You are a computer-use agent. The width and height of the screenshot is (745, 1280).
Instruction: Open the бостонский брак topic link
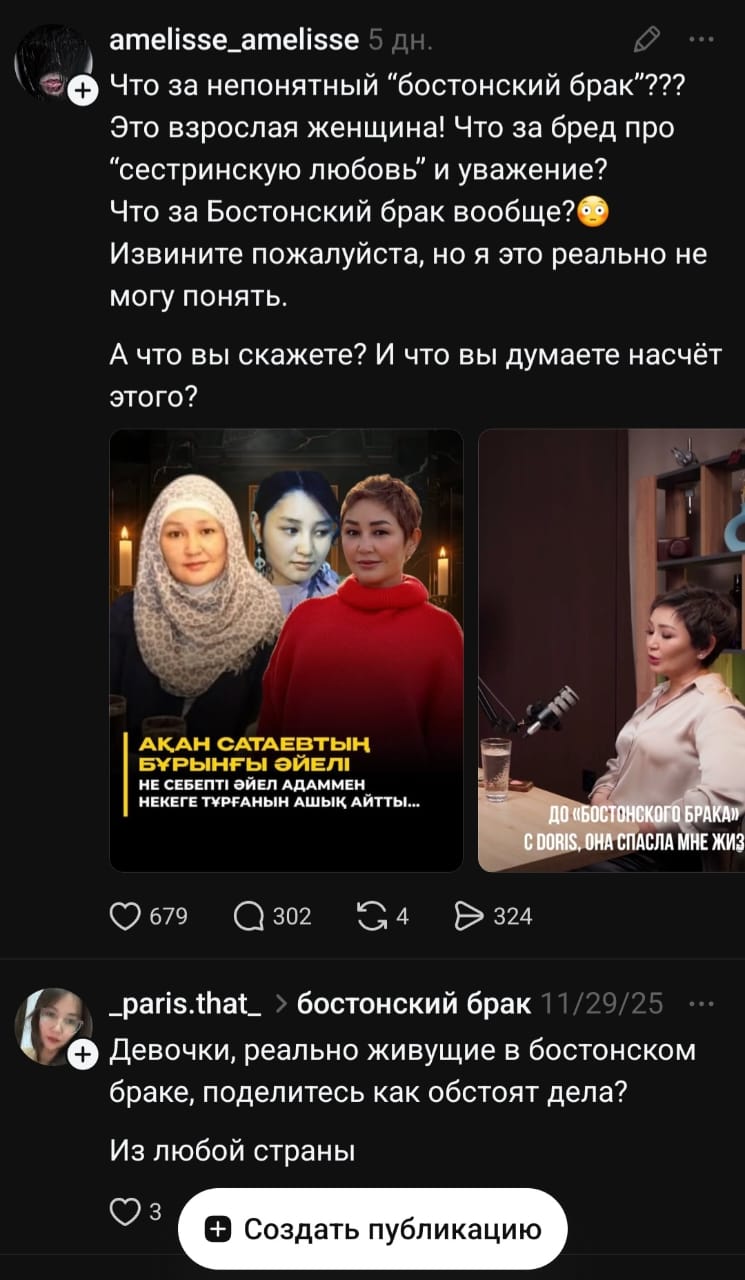[414, 1004]
